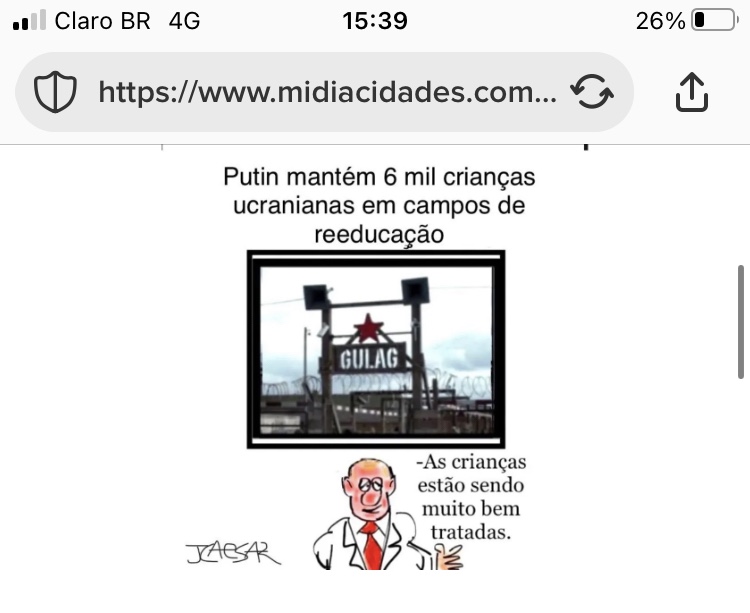Image resolution: width=750 pixels, height=613 pixels.
Task: Open the privacy shield icon
Action: tap(57, 93)
